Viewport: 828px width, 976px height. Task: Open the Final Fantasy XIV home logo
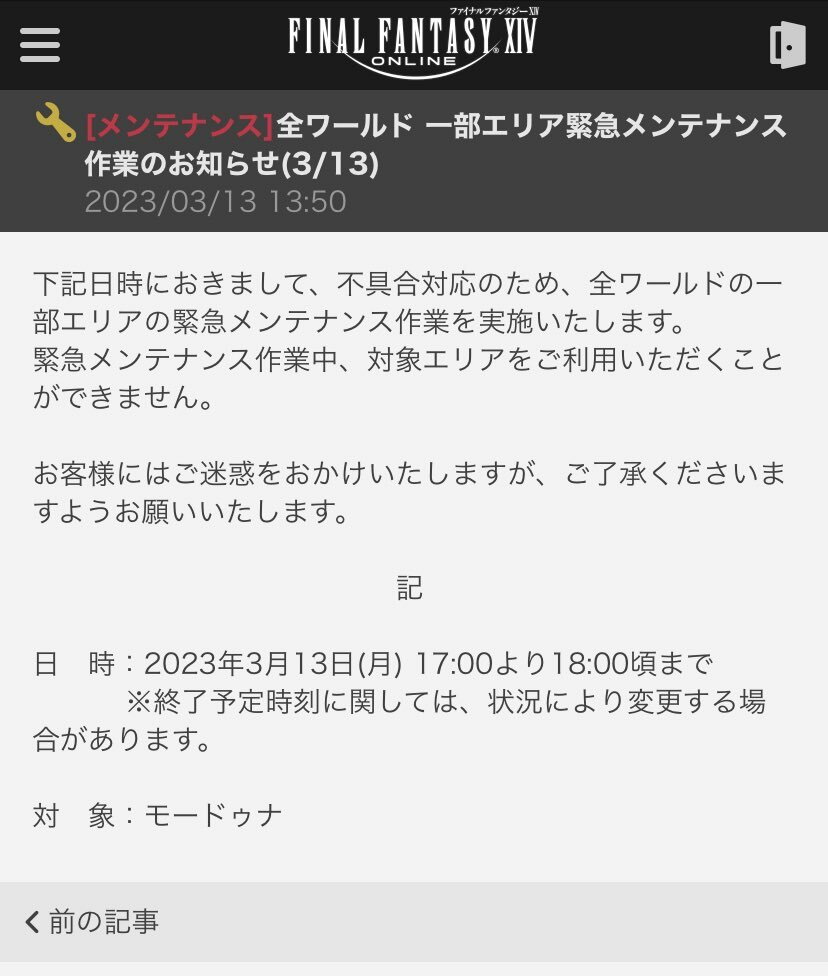pyautogui.click(x=413, y=44)
